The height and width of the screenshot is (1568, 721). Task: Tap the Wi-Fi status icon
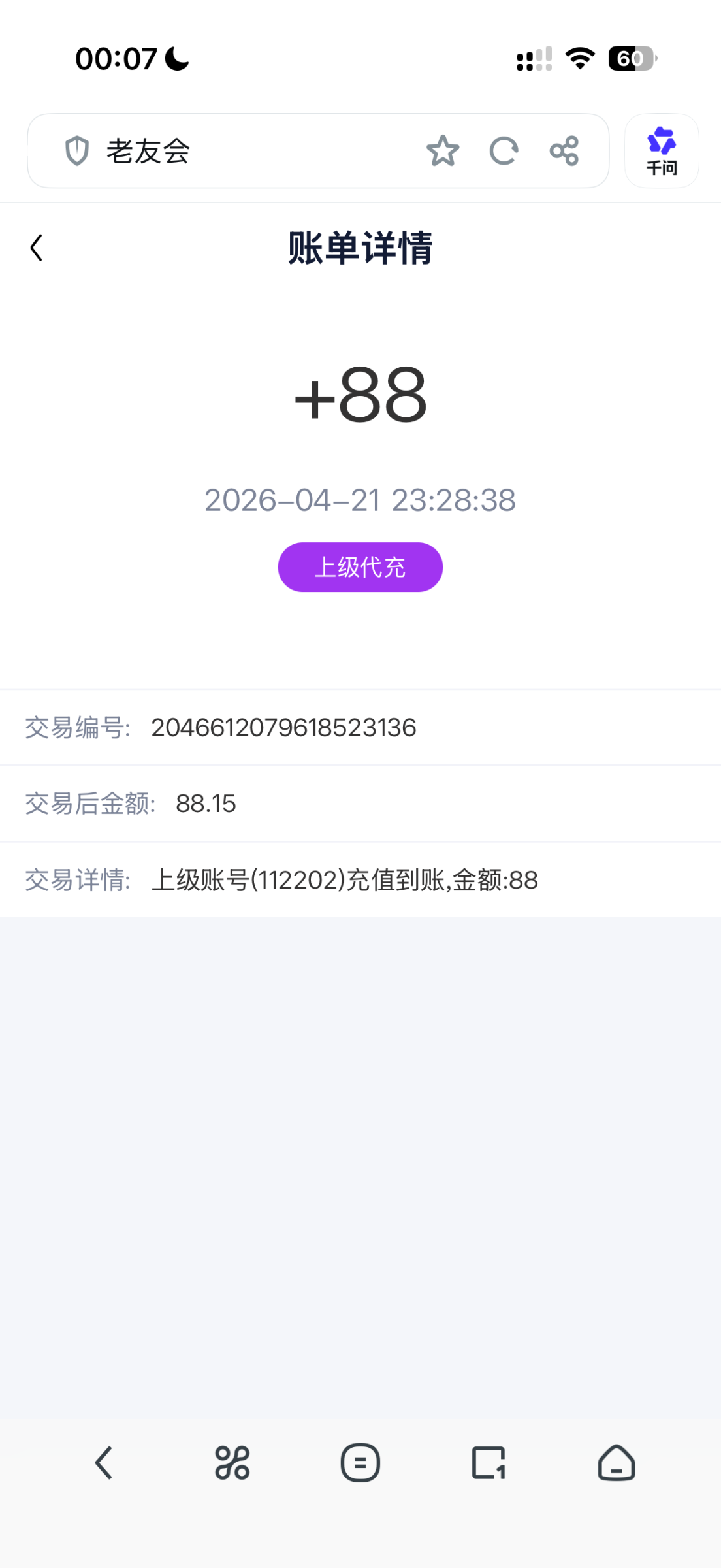(x=577, y=57)
